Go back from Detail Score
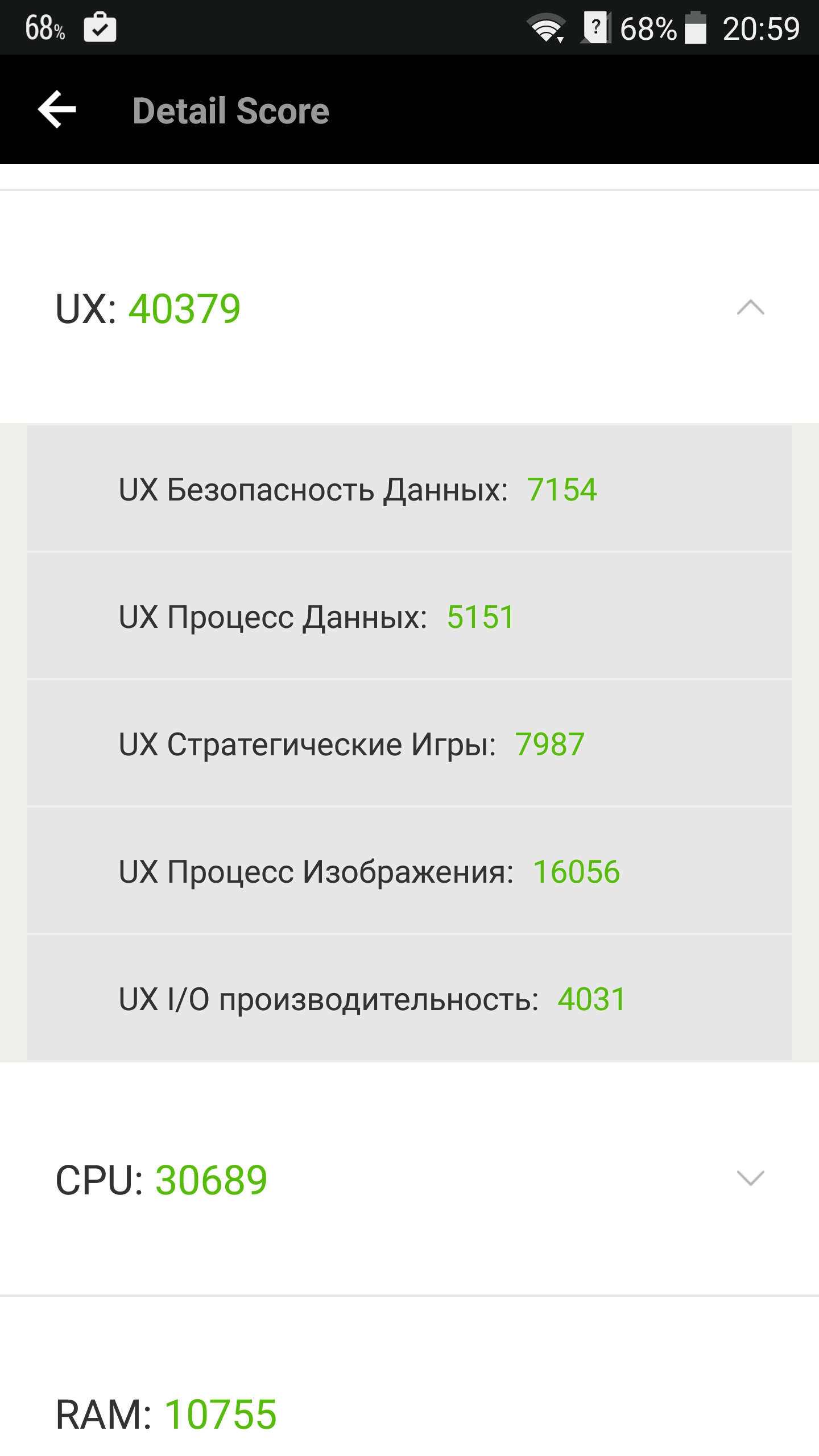The height and width of the screenshot is (1456, 819). (x=57, y=109)
